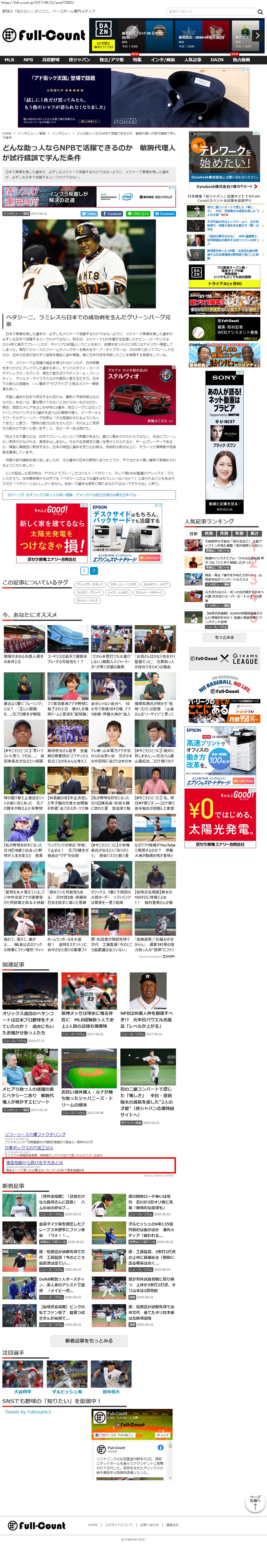
Task: Share the article on Facebook
Action: pos(112,214)
